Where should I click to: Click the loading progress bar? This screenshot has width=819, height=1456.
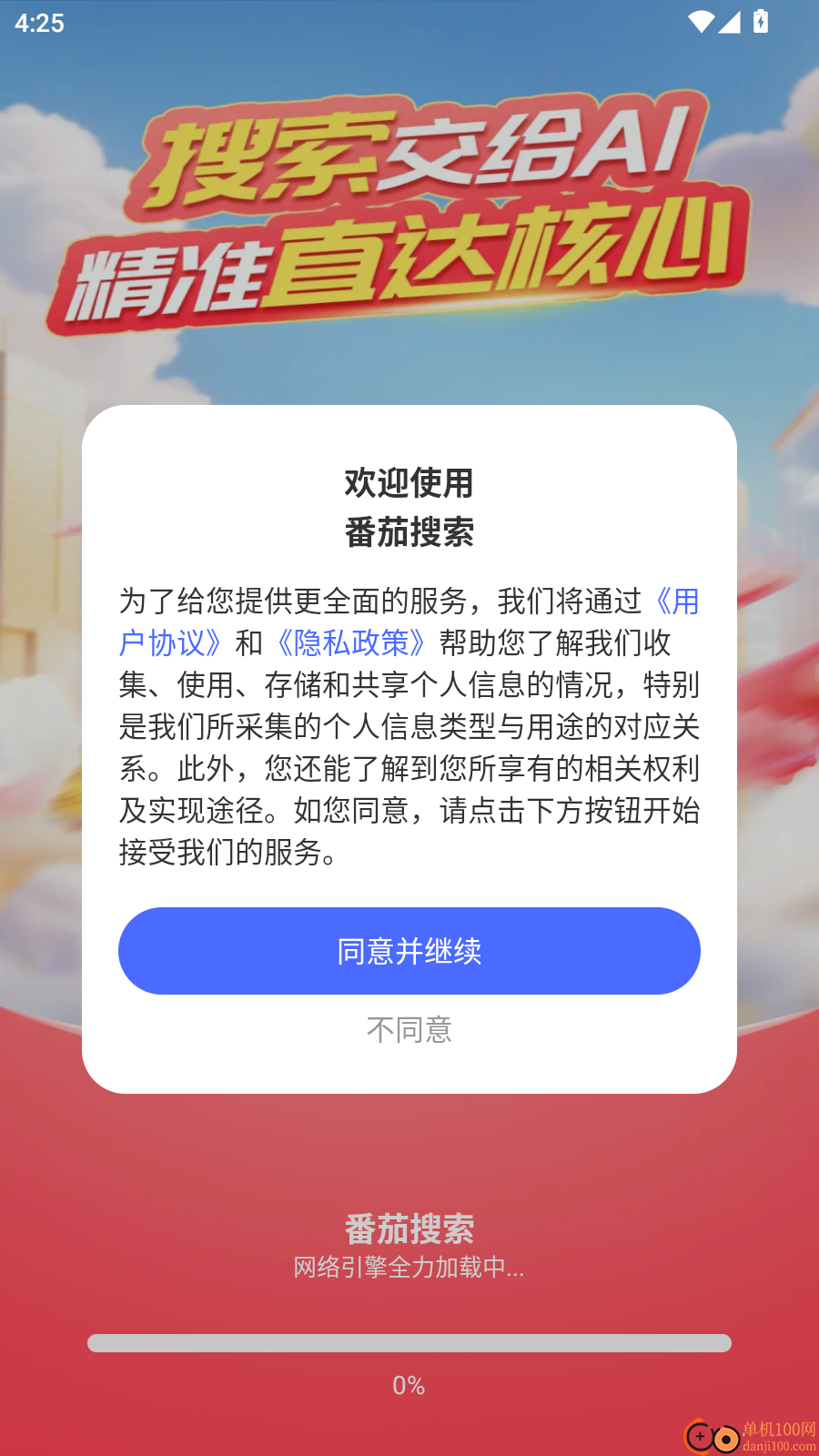409,1341
